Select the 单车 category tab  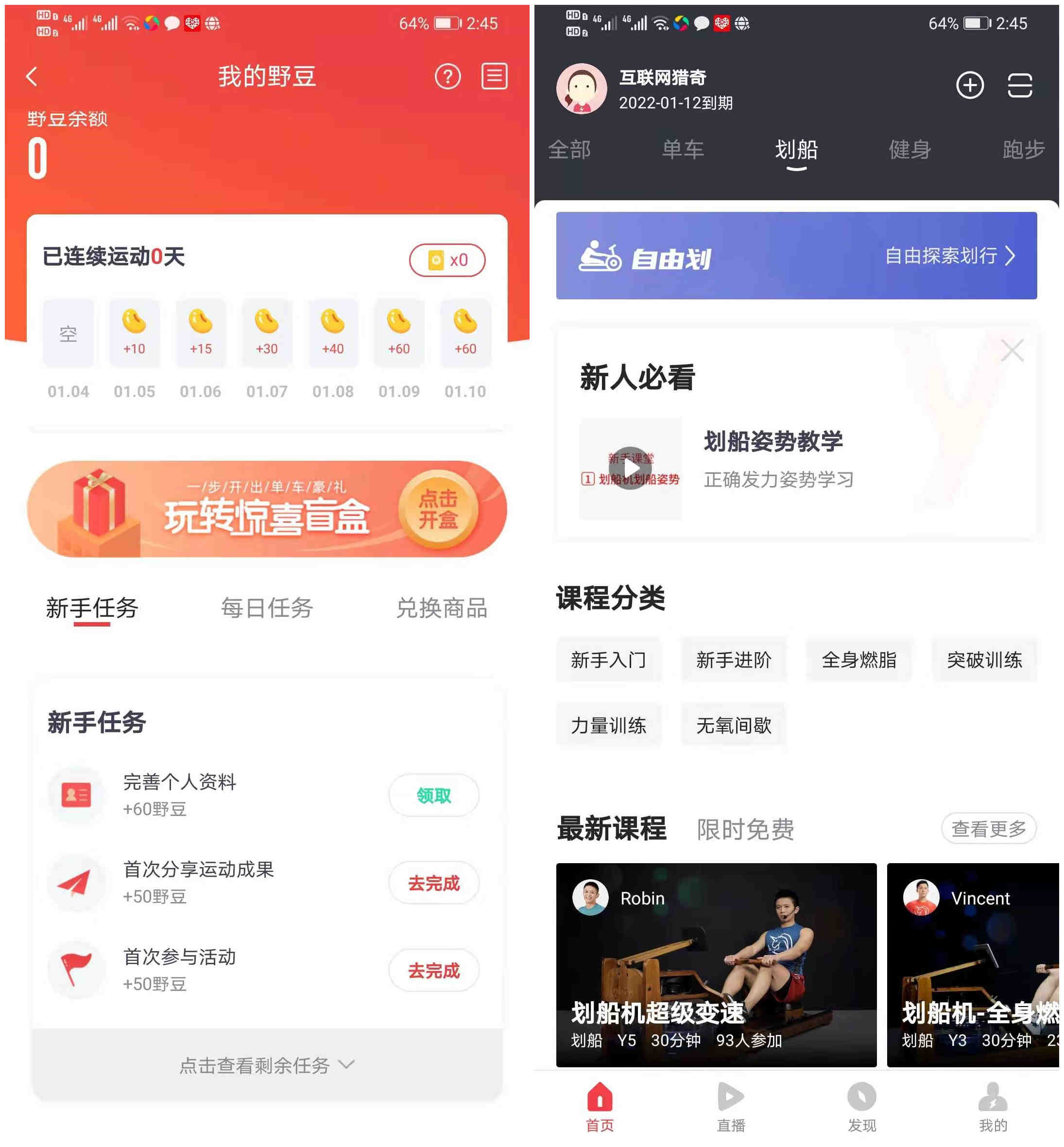tap(683, 149)
